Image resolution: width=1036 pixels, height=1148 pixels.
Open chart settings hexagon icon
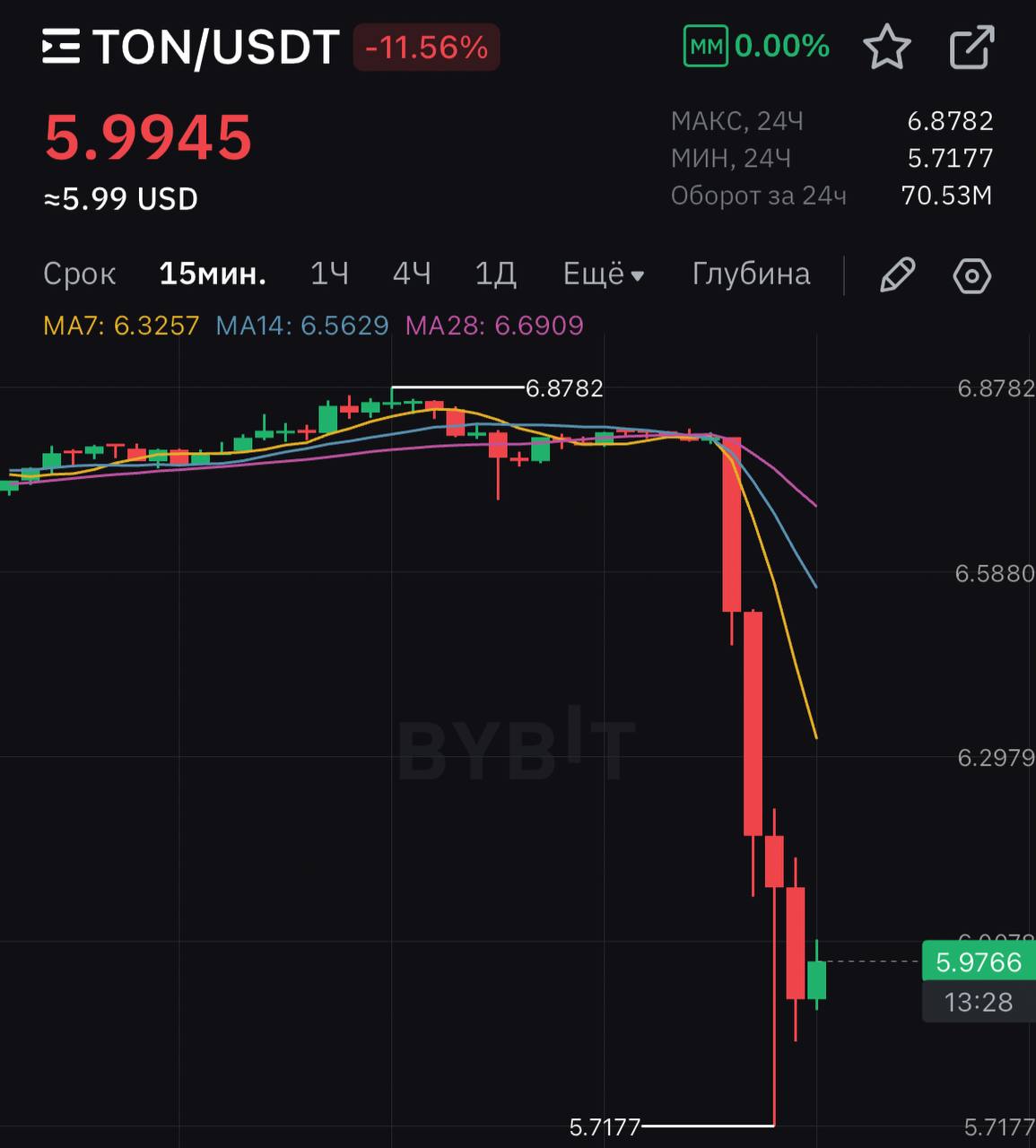click(971, 275)
